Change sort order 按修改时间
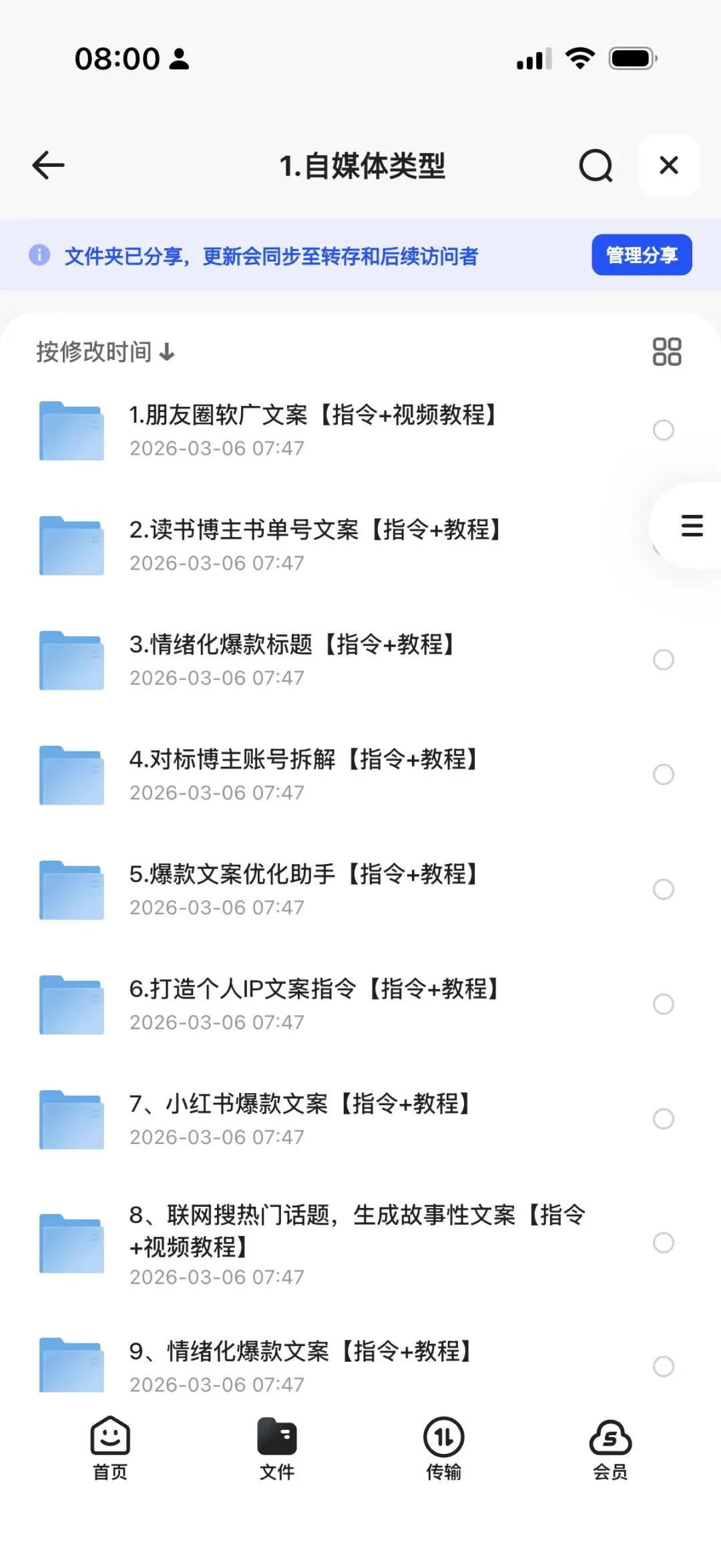This screenshot has height=1568, width=721. pos(105,352)
